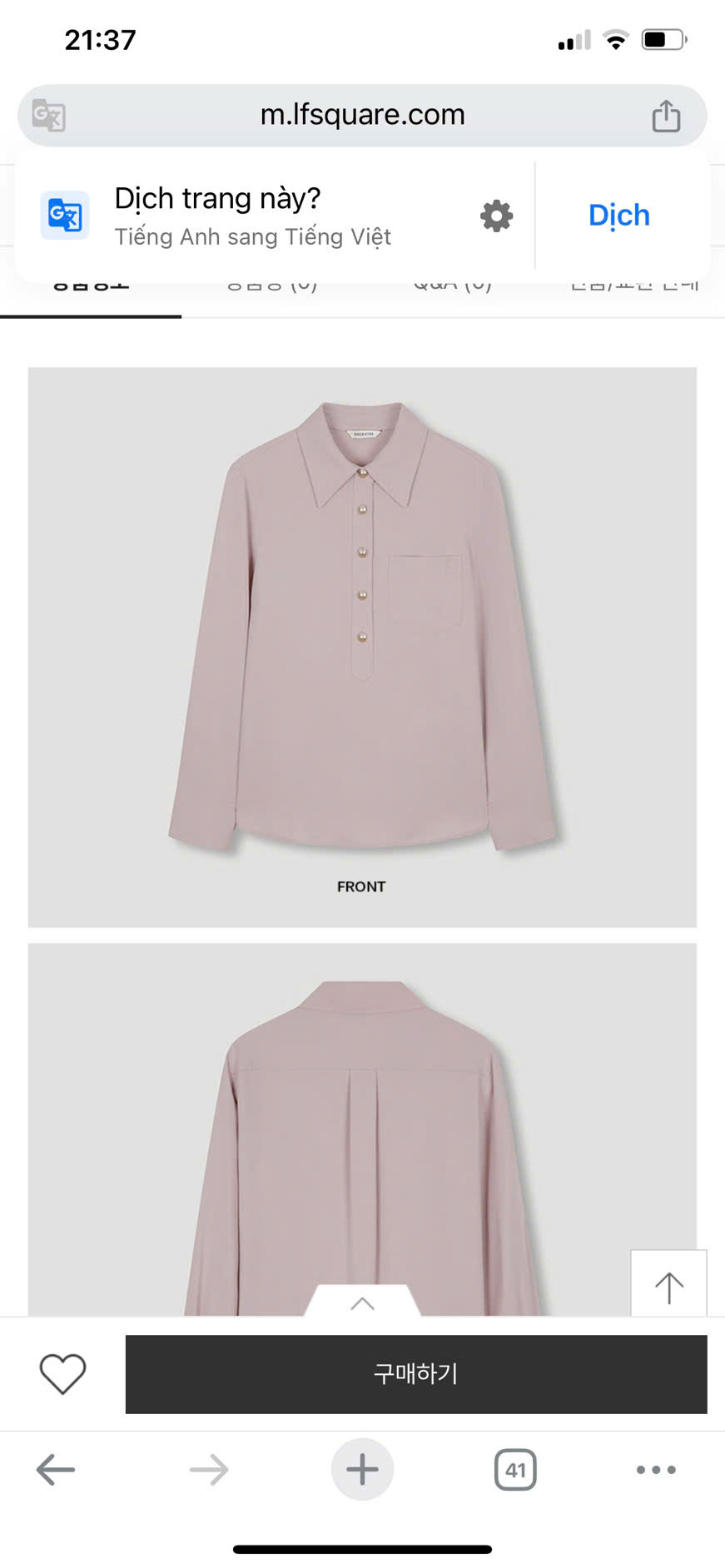Tap the Google Translate icon in the address bar
This screenshot has height=1568, width=725.
(48, 116)
